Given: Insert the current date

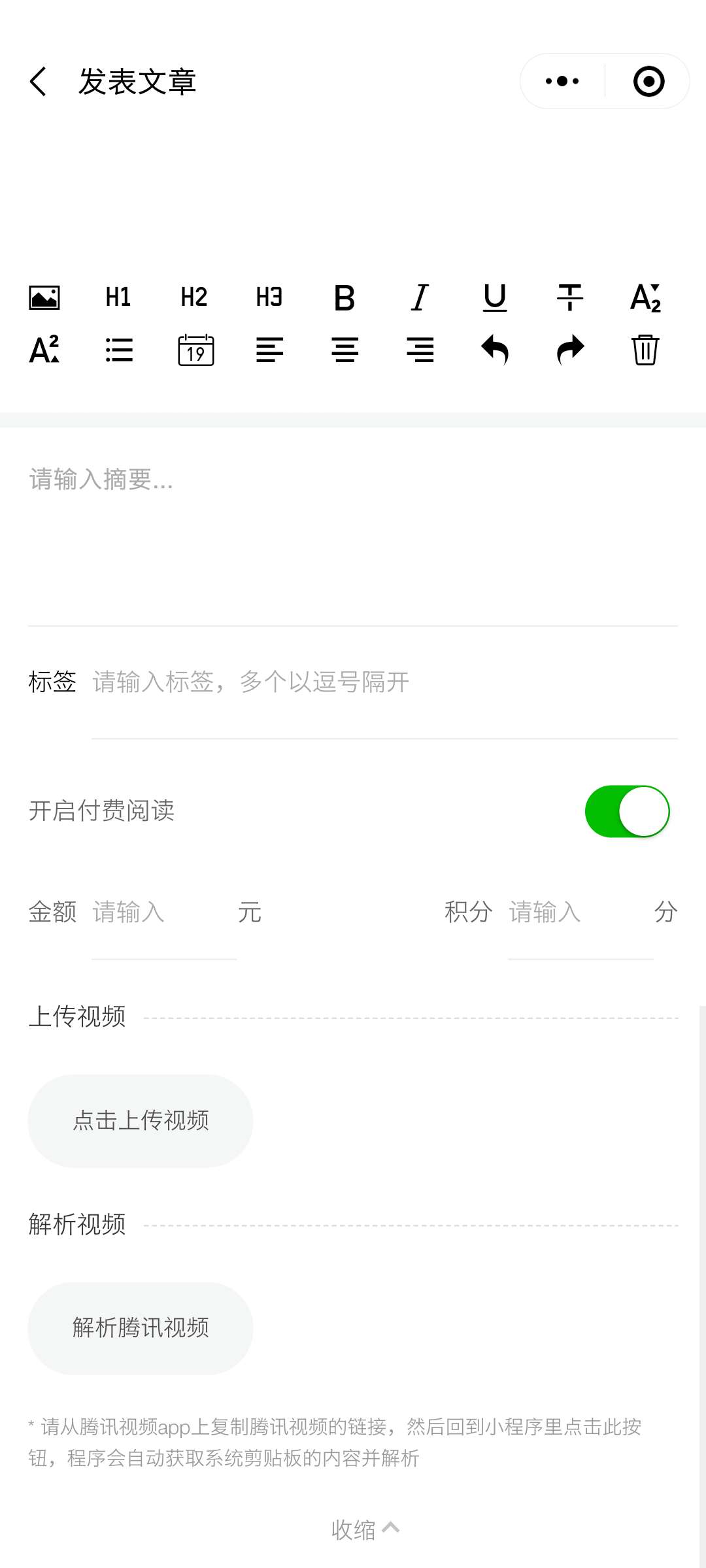Looking at the screenshot, I should click(195, 350).
